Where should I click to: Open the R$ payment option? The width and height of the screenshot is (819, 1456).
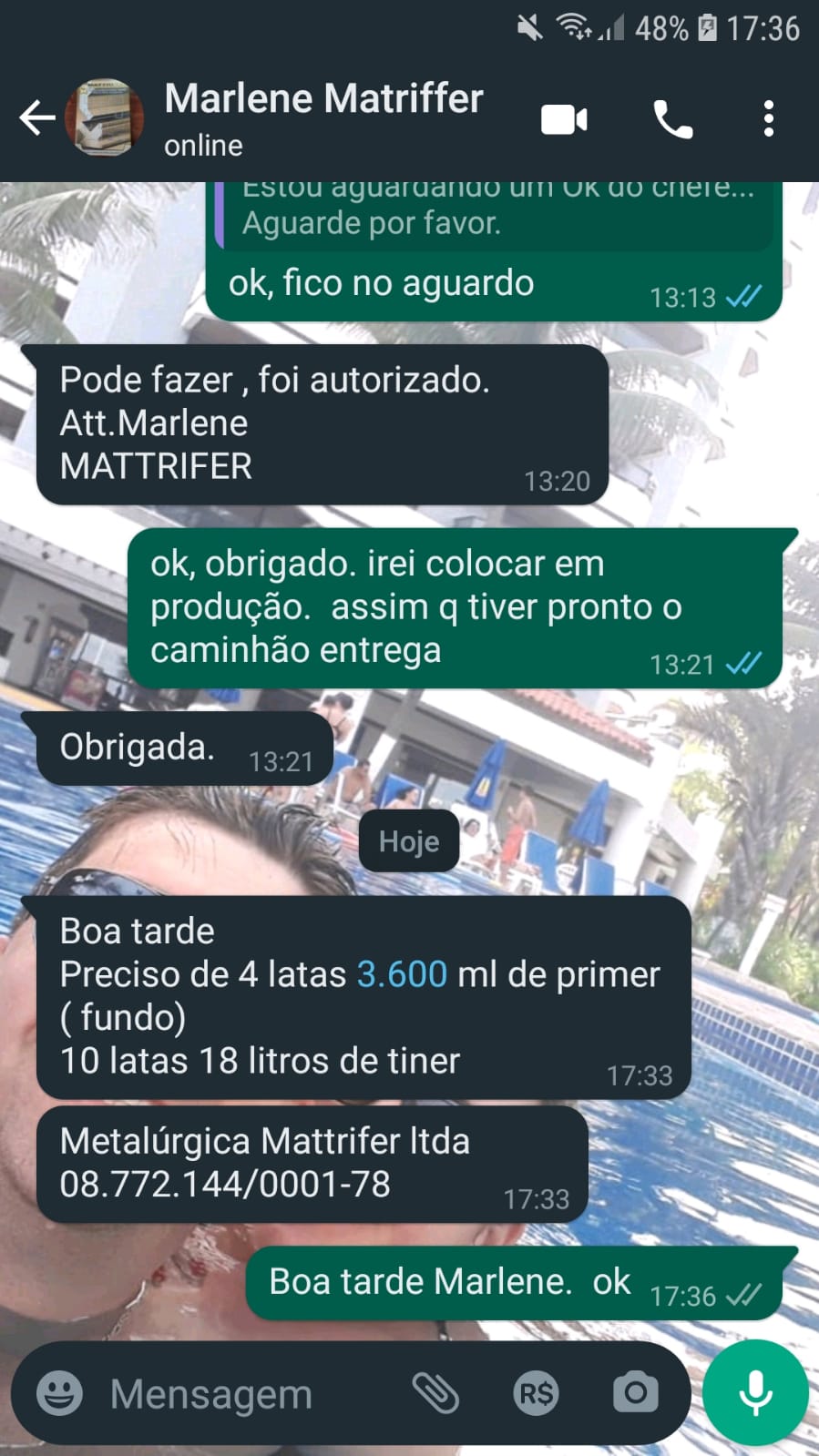coord(536,1393)
